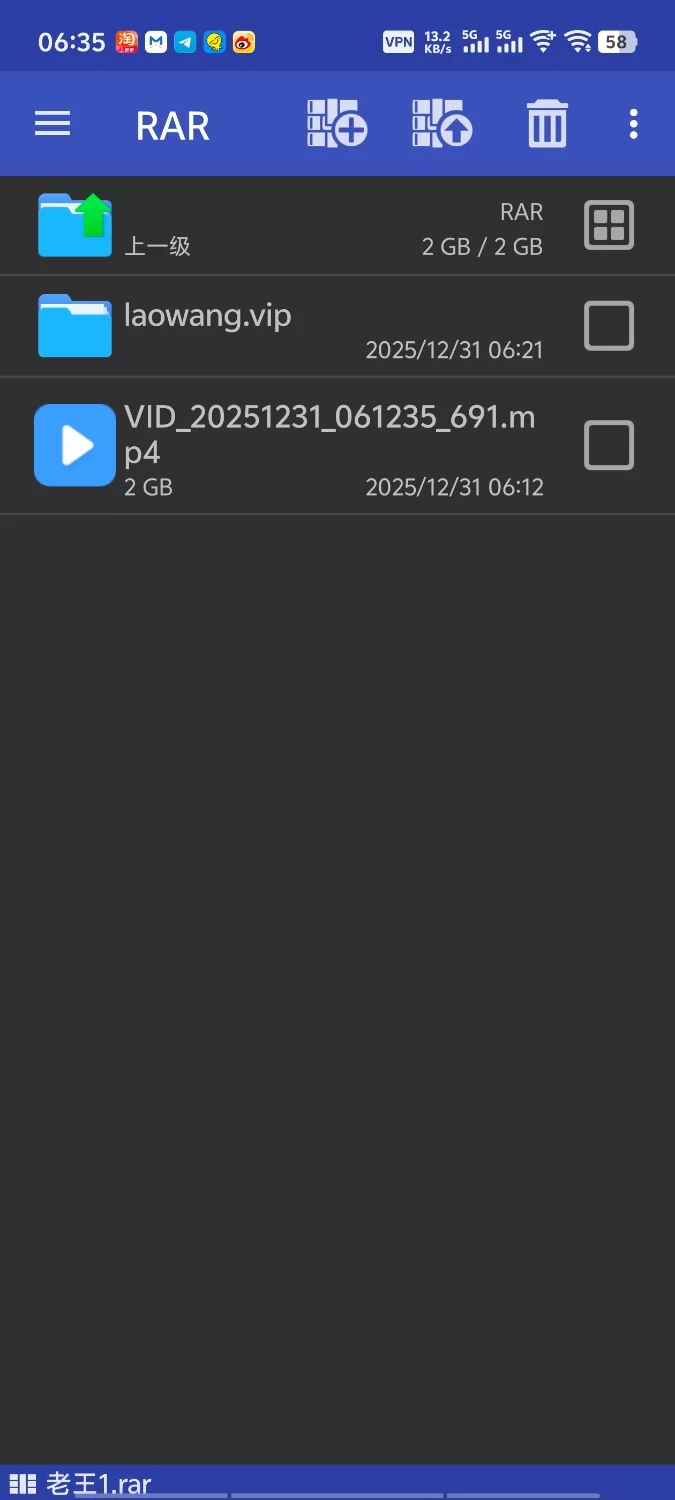The width and height of the screenshot is (675, 1500).
Task: Open VID_20251231_061235_691.mp4 video
Action: [x=300, y=445]
